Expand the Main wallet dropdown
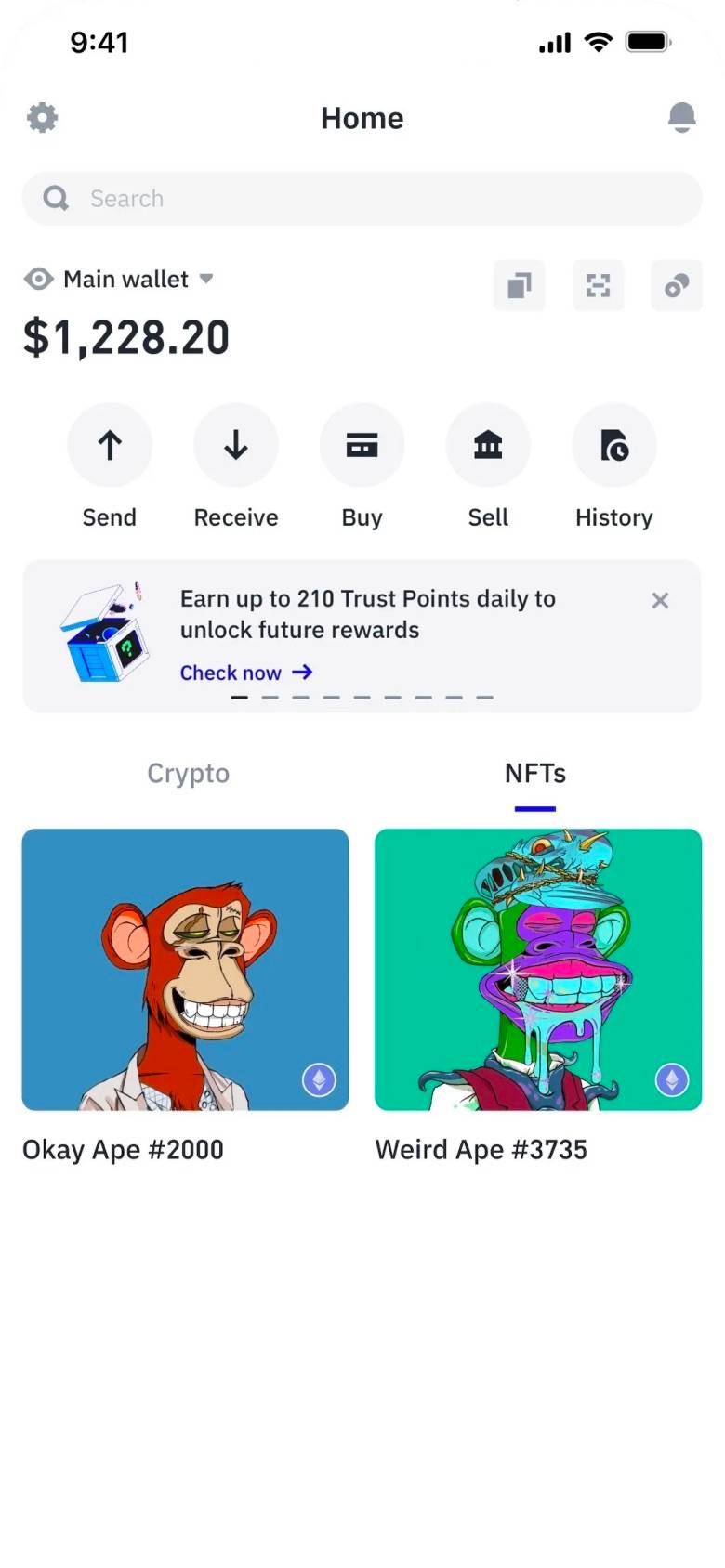Screen dimensions: 725x1568 (206, 279)
